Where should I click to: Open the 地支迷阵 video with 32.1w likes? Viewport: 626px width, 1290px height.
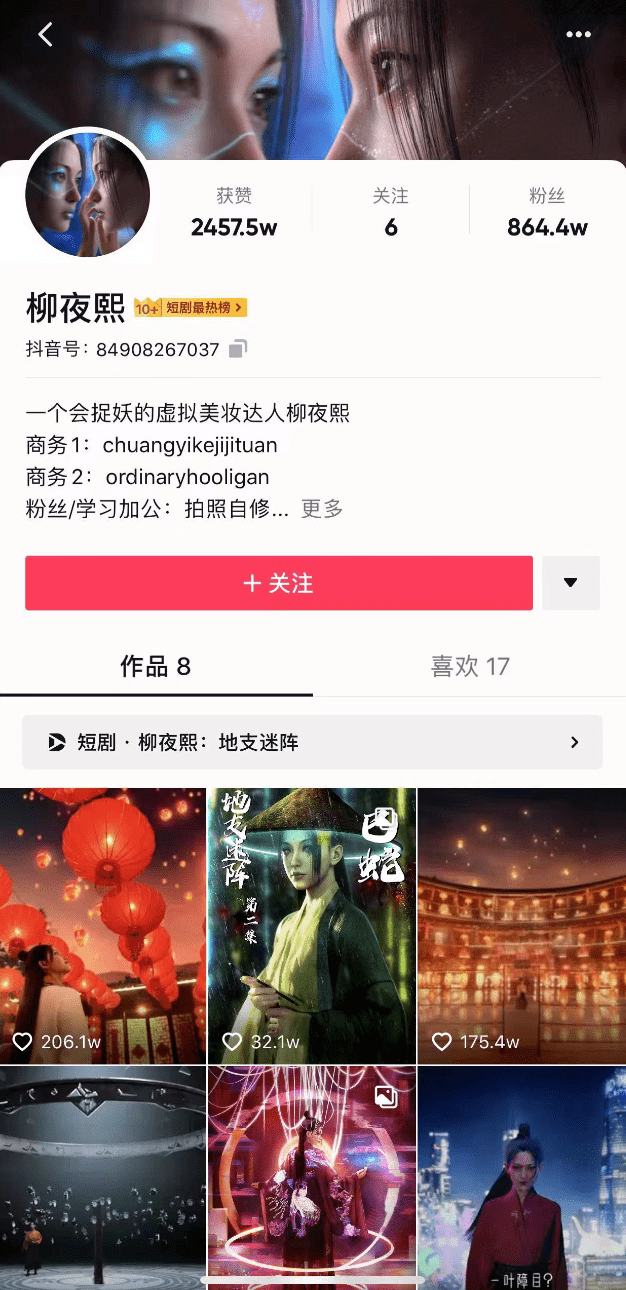pyautogui.click(x=312, y=925)
